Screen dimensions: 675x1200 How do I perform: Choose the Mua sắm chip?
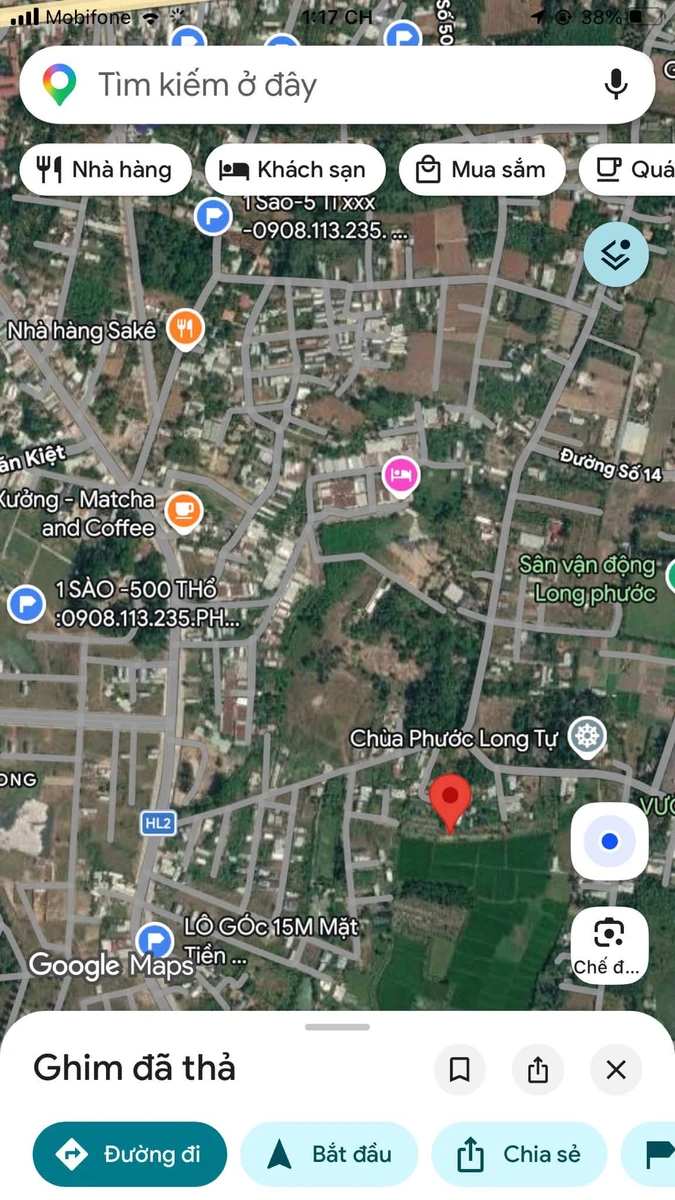tap(481, 170)
